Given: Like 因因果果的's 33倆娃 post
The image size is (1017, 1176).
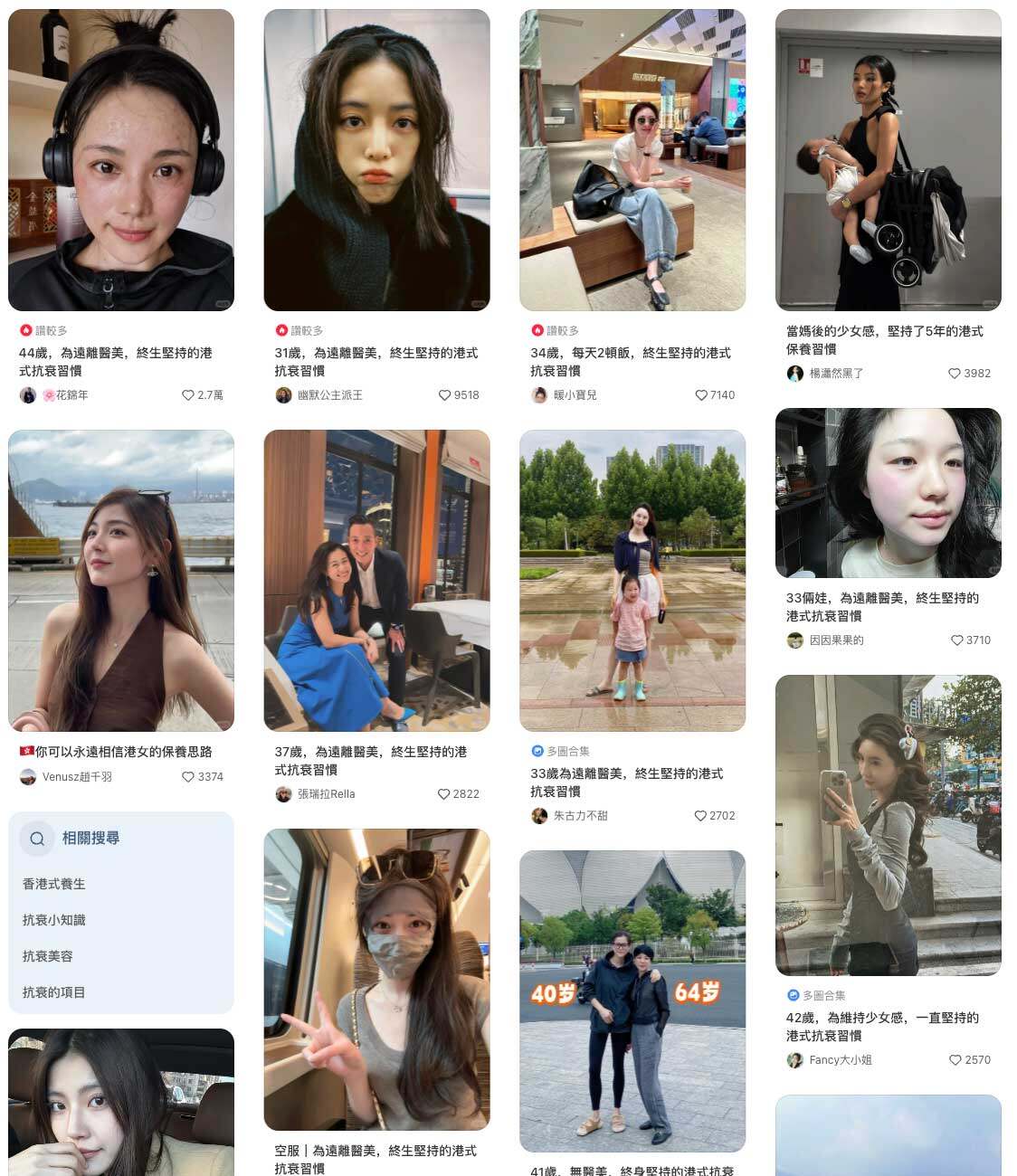Looking at the screenshot, I should 956,640.
